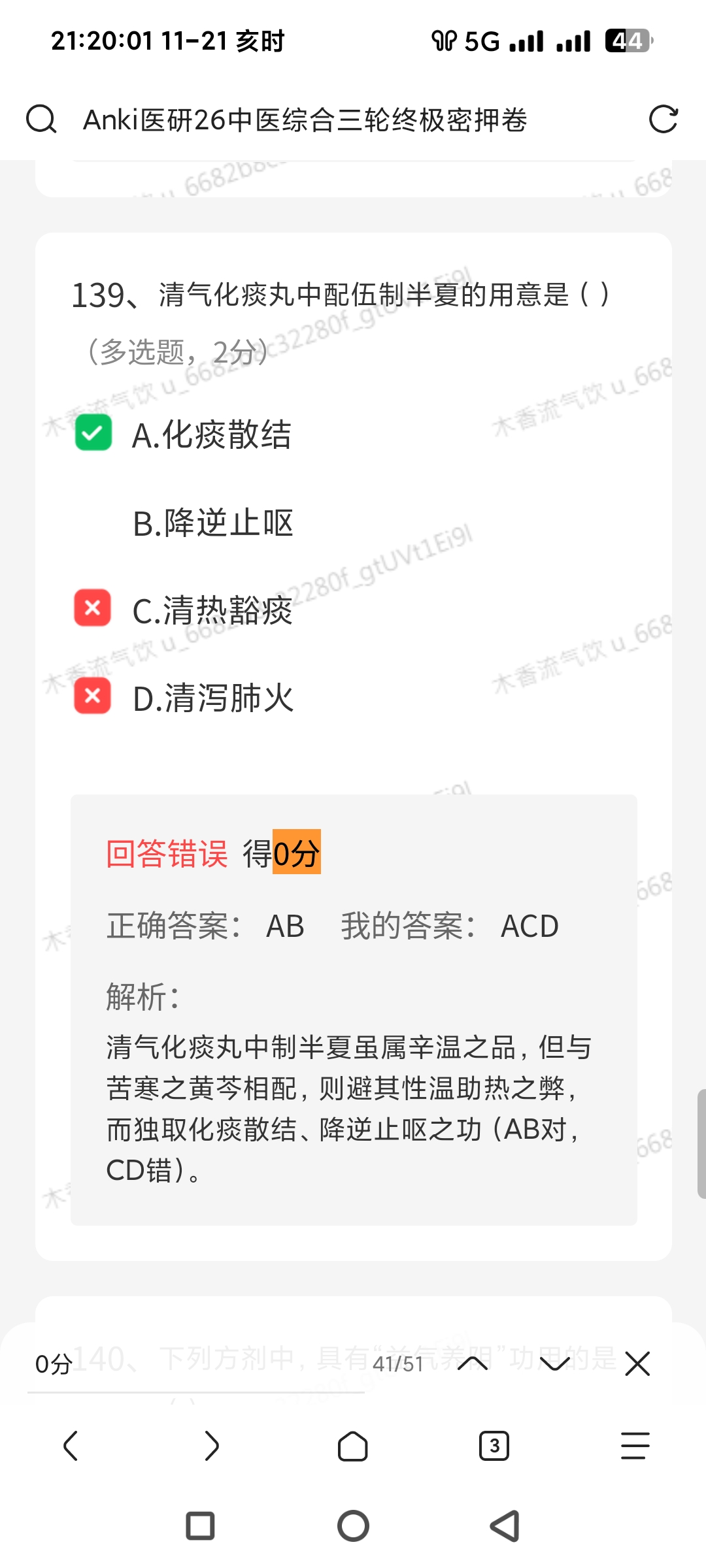Close the find-in-page bar
The width and height of the screenshot is (706, 1568).
637,1364
